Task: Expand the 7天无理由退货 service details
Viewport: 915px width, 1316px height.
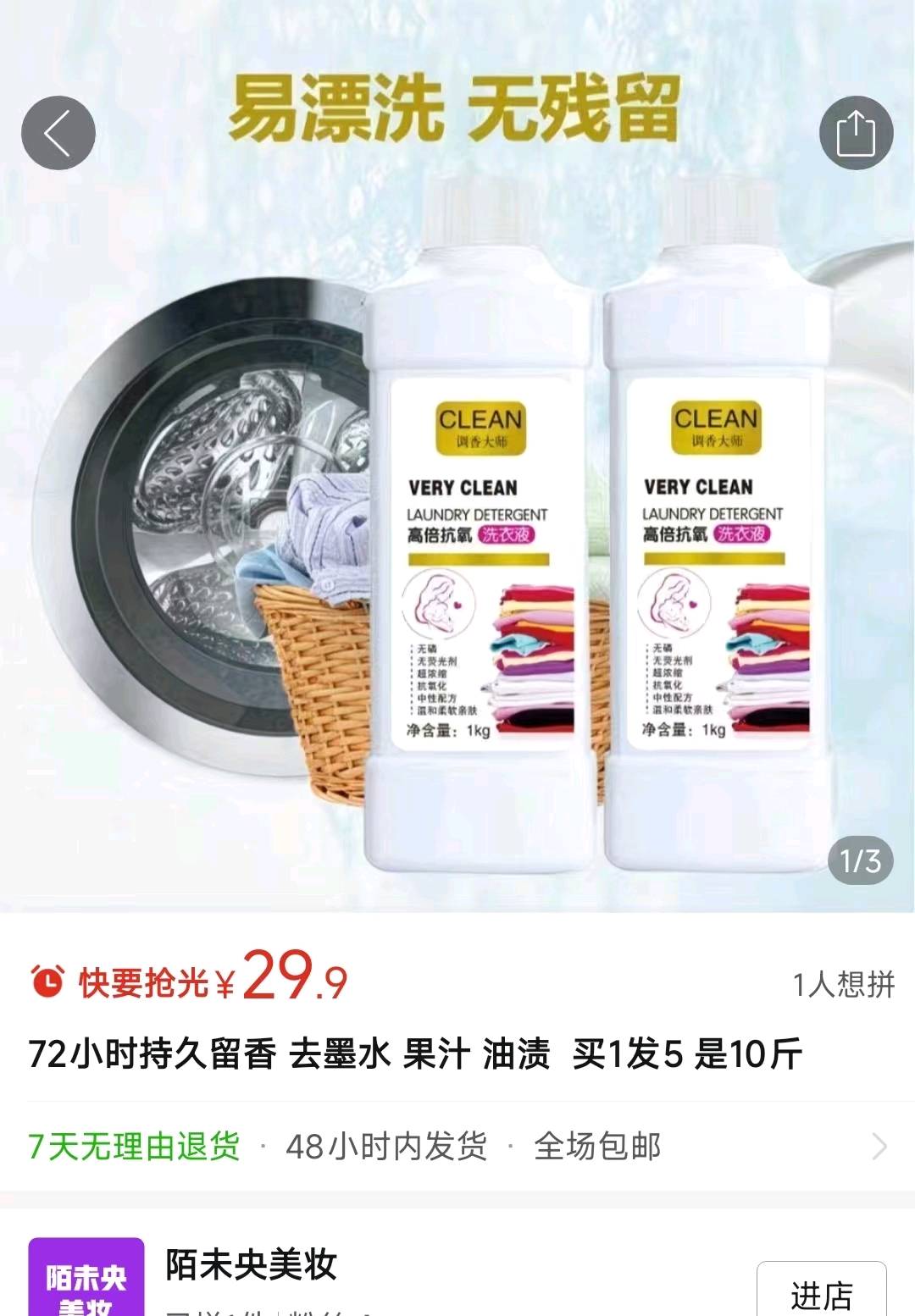Action: tap(879, 1147)
